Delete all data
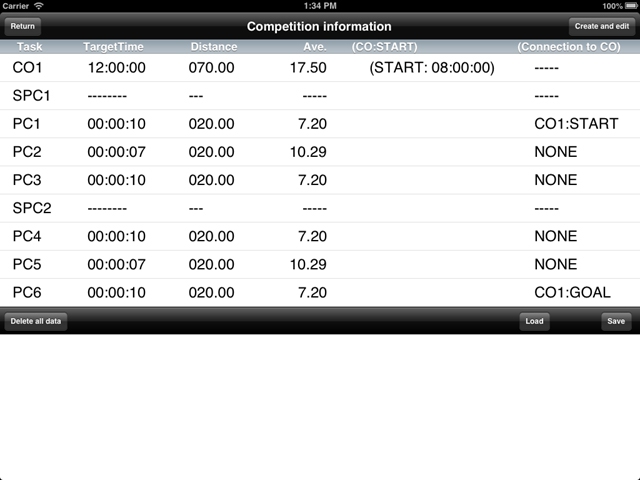Image resolution: width=640 pixels, height=480 pixels. pyautogui.click(x=37, y=321)
